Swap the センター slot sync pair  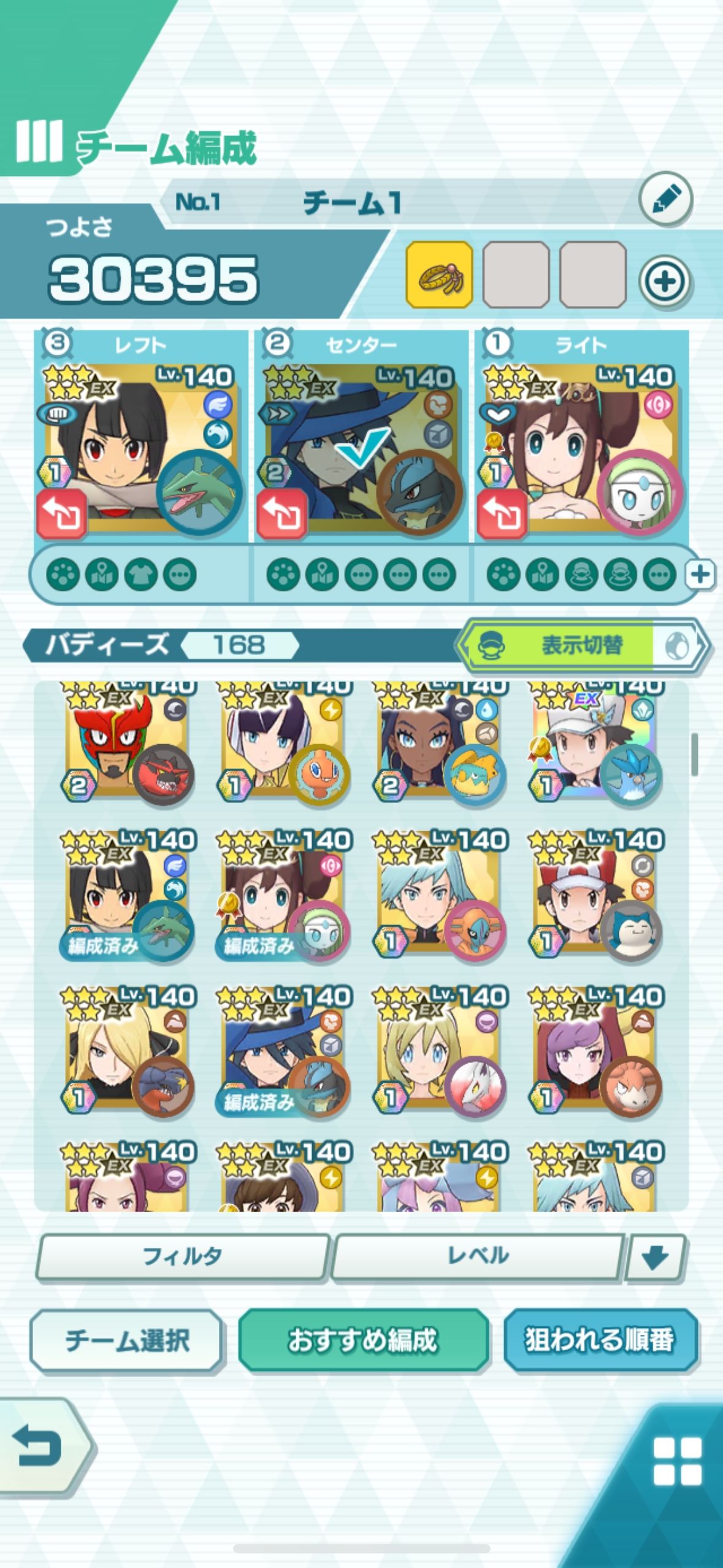coord(281,515)
